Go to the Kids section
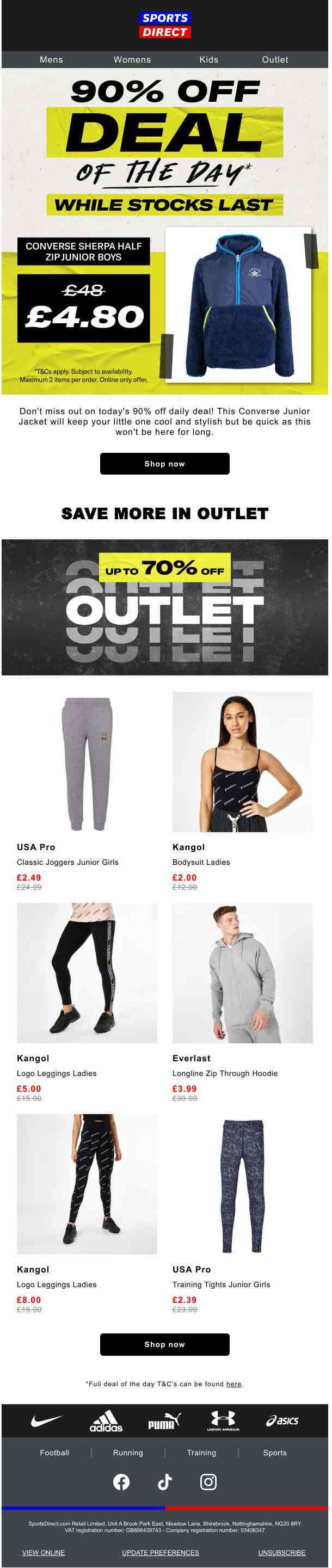This screenshot has width=332, height=1568. [209, 60]
